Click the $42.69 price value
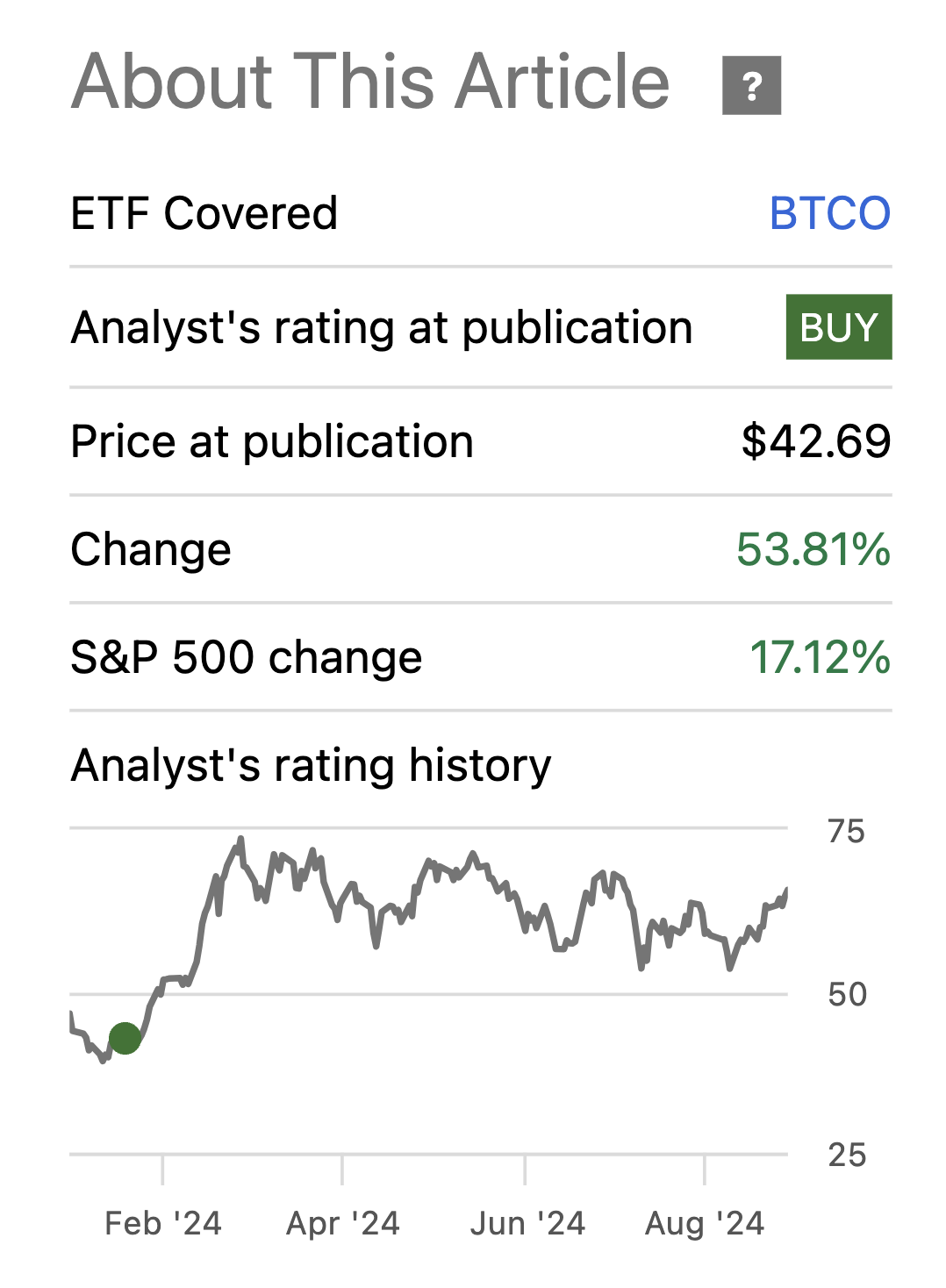 [815, 441]
